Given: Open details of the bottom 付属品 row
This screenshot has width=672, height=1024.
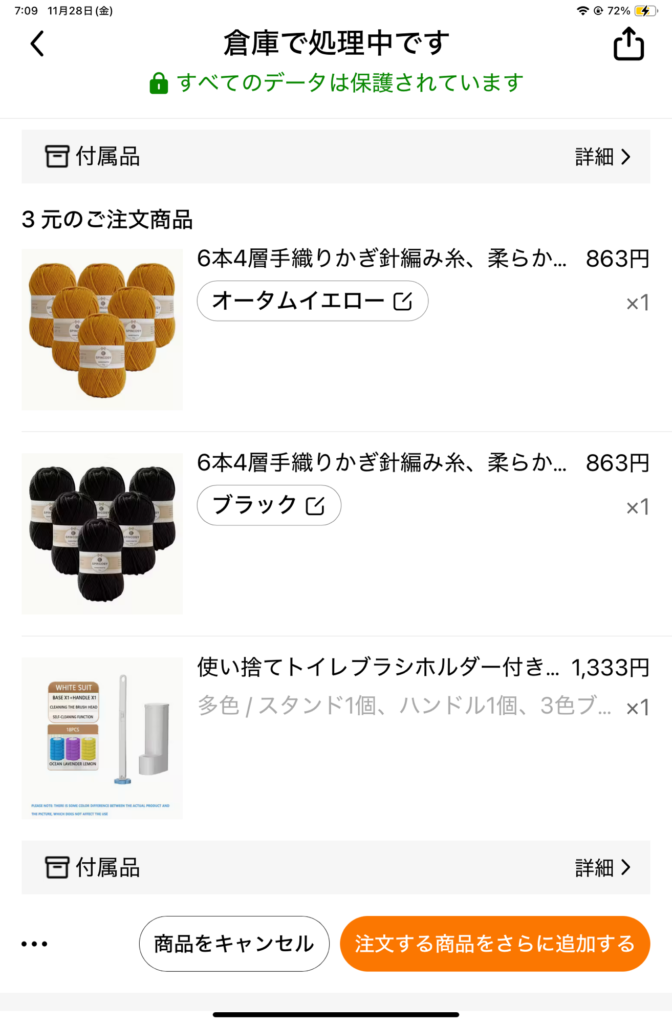Looking at the screenshot, I should pos(603,868).
